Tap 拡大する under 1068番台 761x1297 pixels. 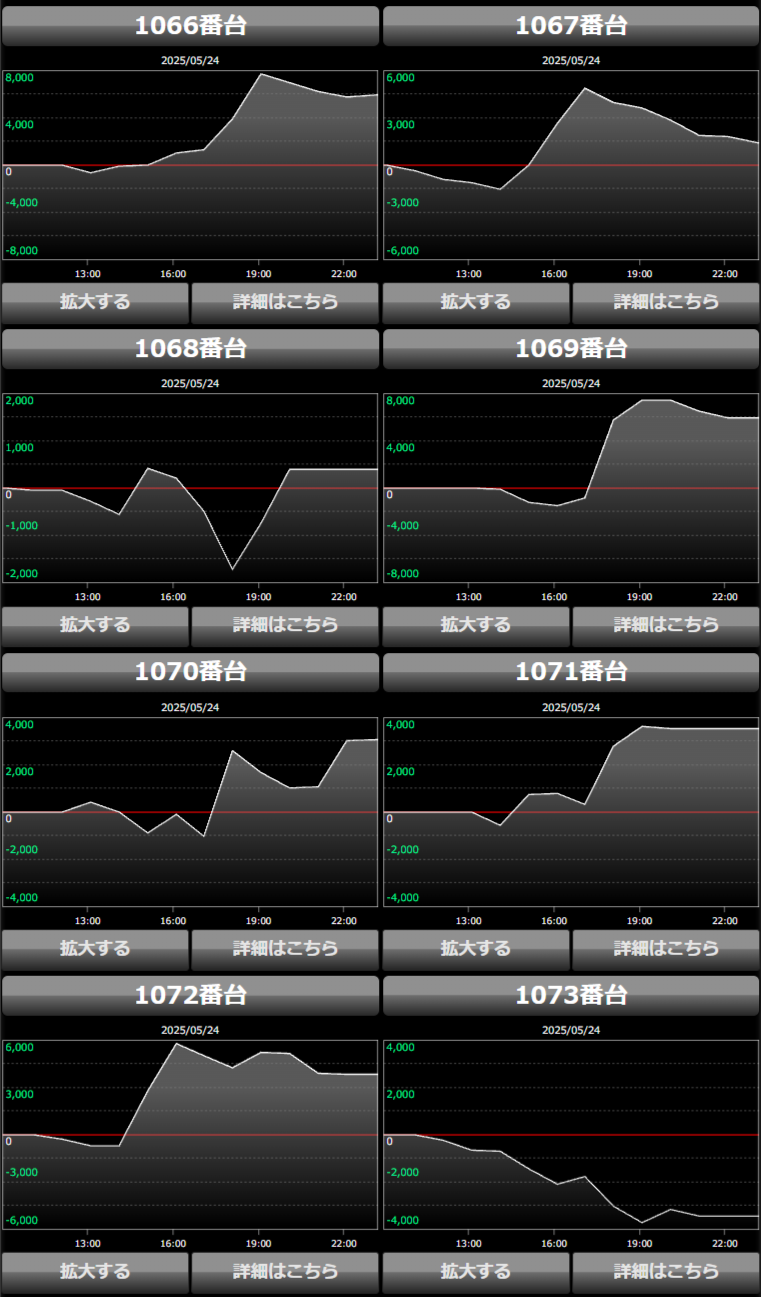pyautogui.click(x=95, y=625)
